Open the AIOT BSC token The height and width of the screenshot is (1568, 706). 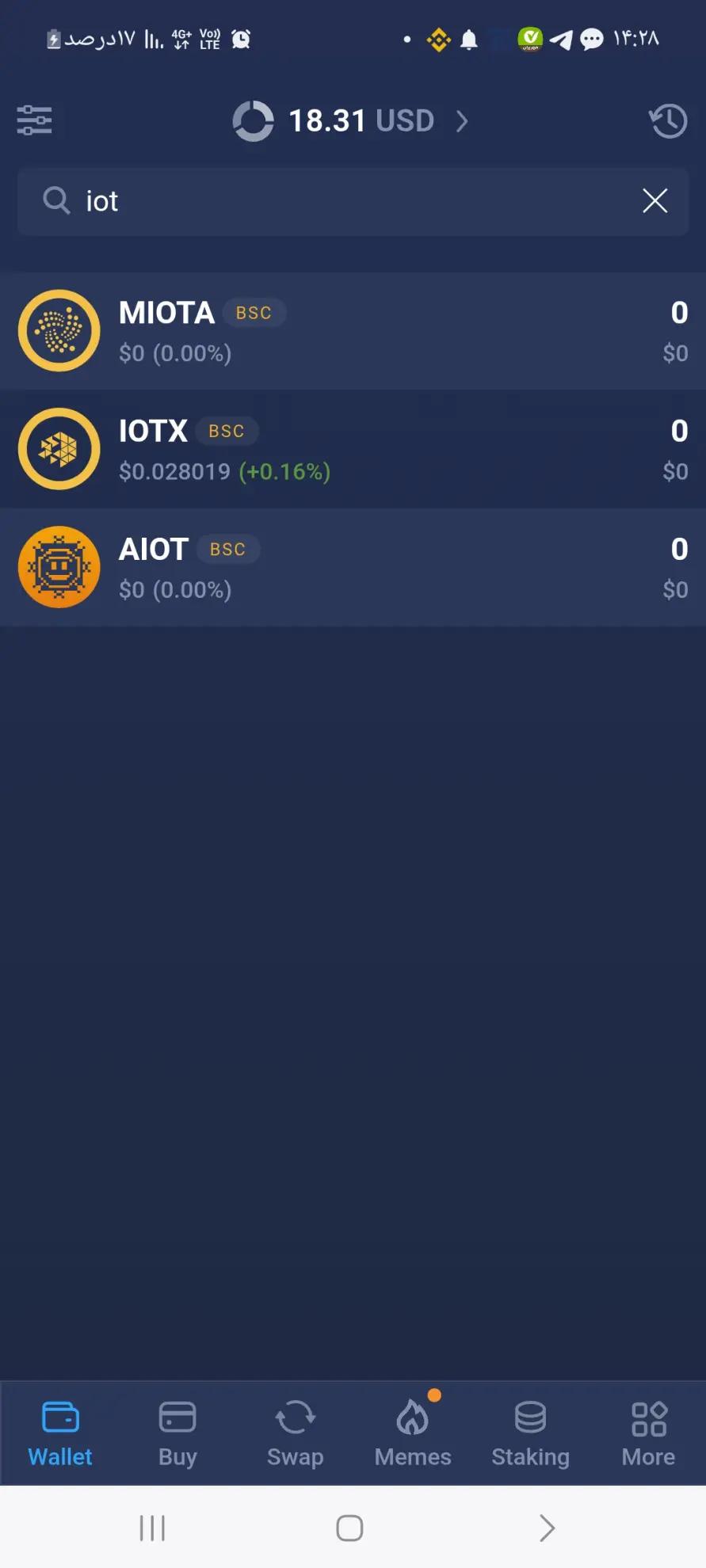tap(353, 568)
